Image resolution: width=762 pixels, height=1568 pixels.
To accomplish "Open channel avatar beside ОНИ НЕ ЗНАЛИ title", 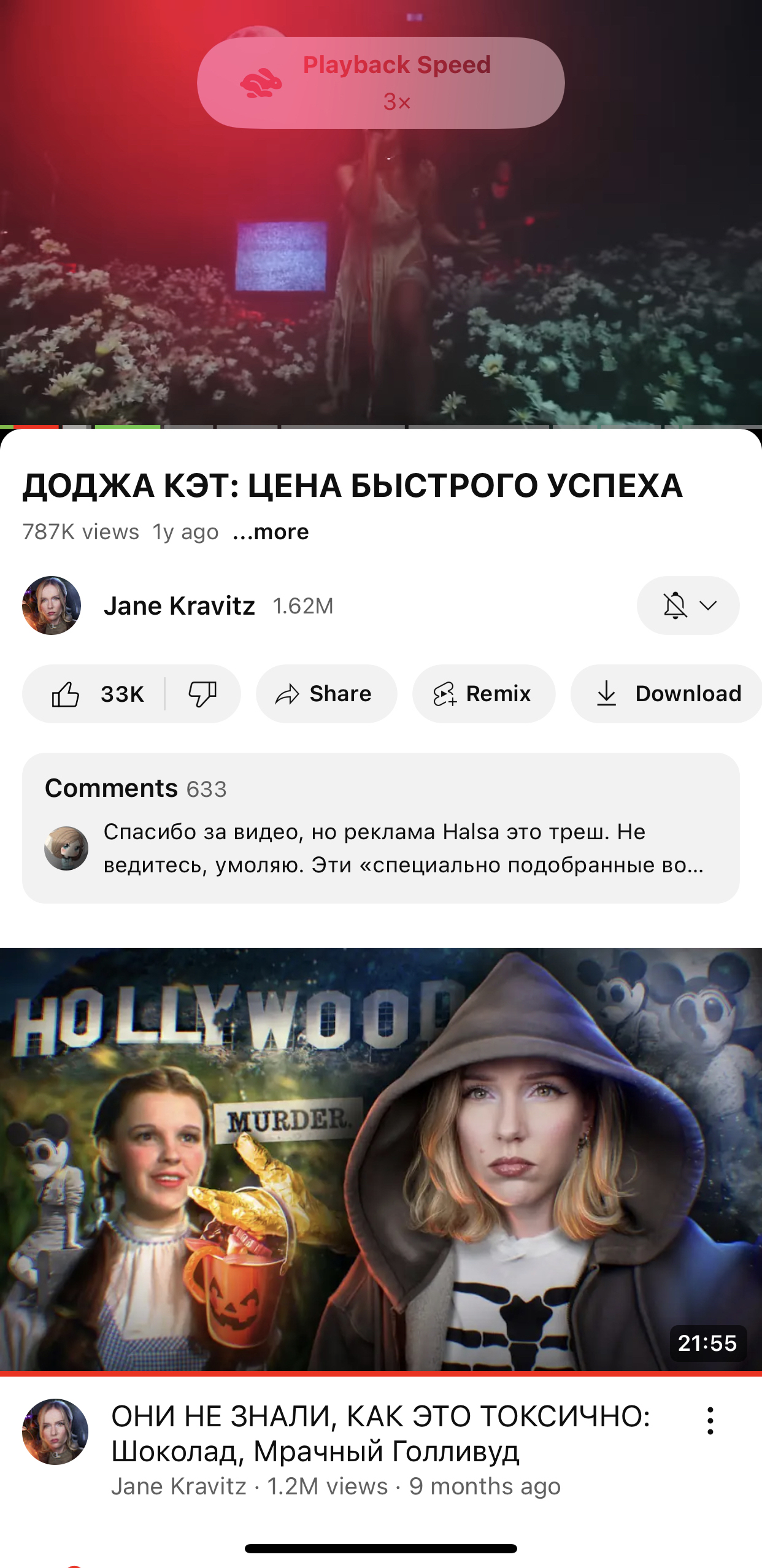I will click(55, 1432).
